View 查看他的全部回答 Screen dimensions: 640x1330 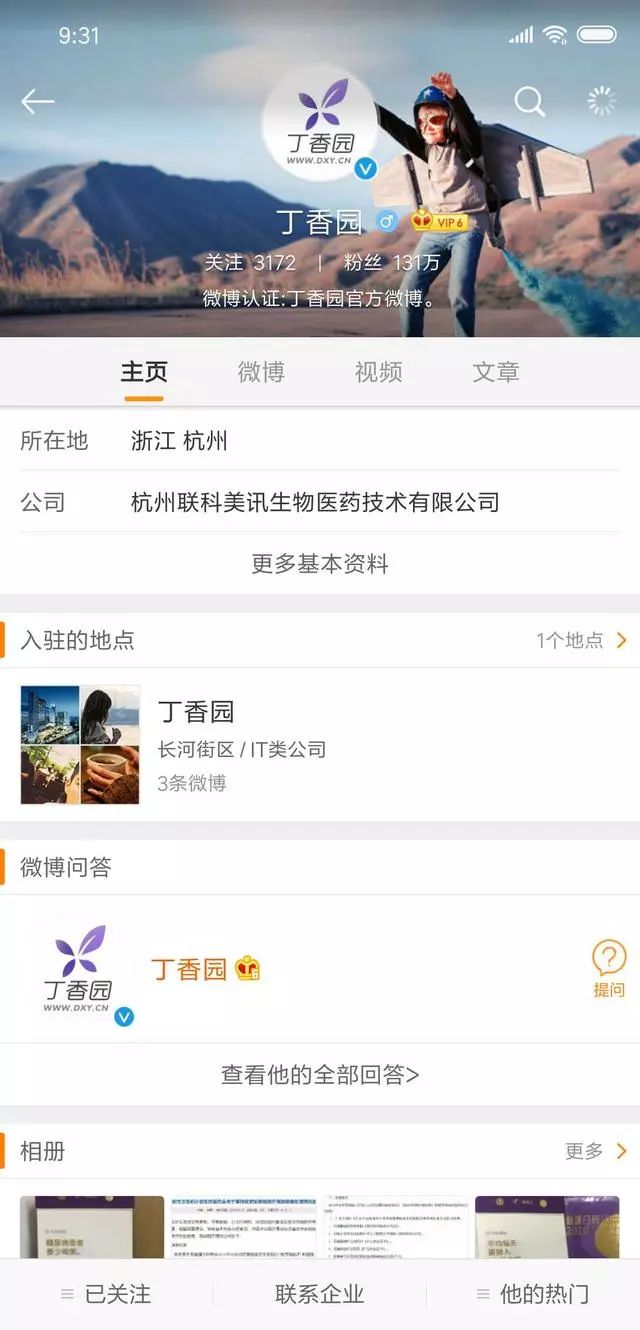pyautogui.click(x=320, y=1075)
